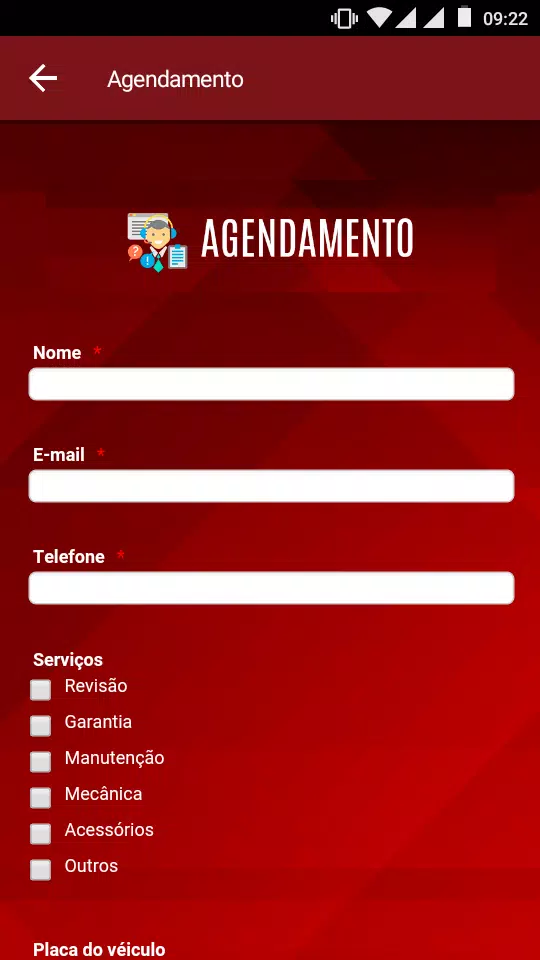Tick the Garantia checkbox
This screenshot has height=960, width=540.
(x=40, y=726)
